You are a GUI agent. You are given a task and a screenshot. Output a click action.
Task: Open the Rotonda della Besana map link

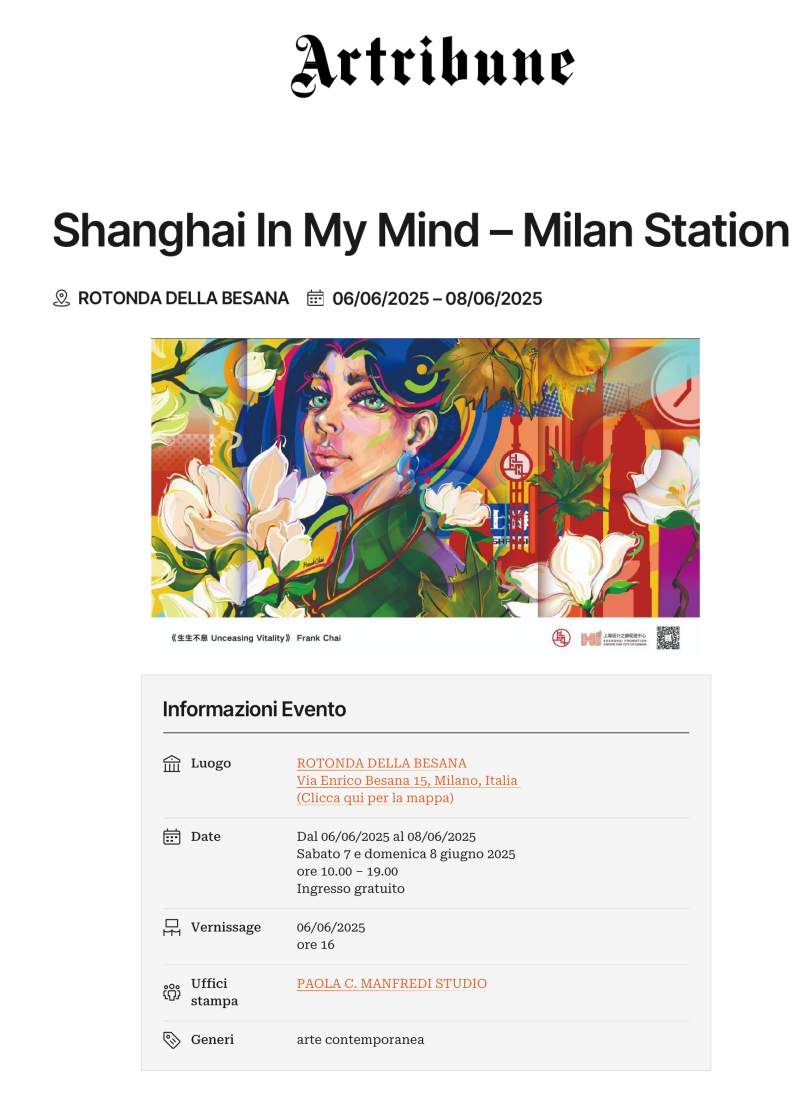click(375, 797)
